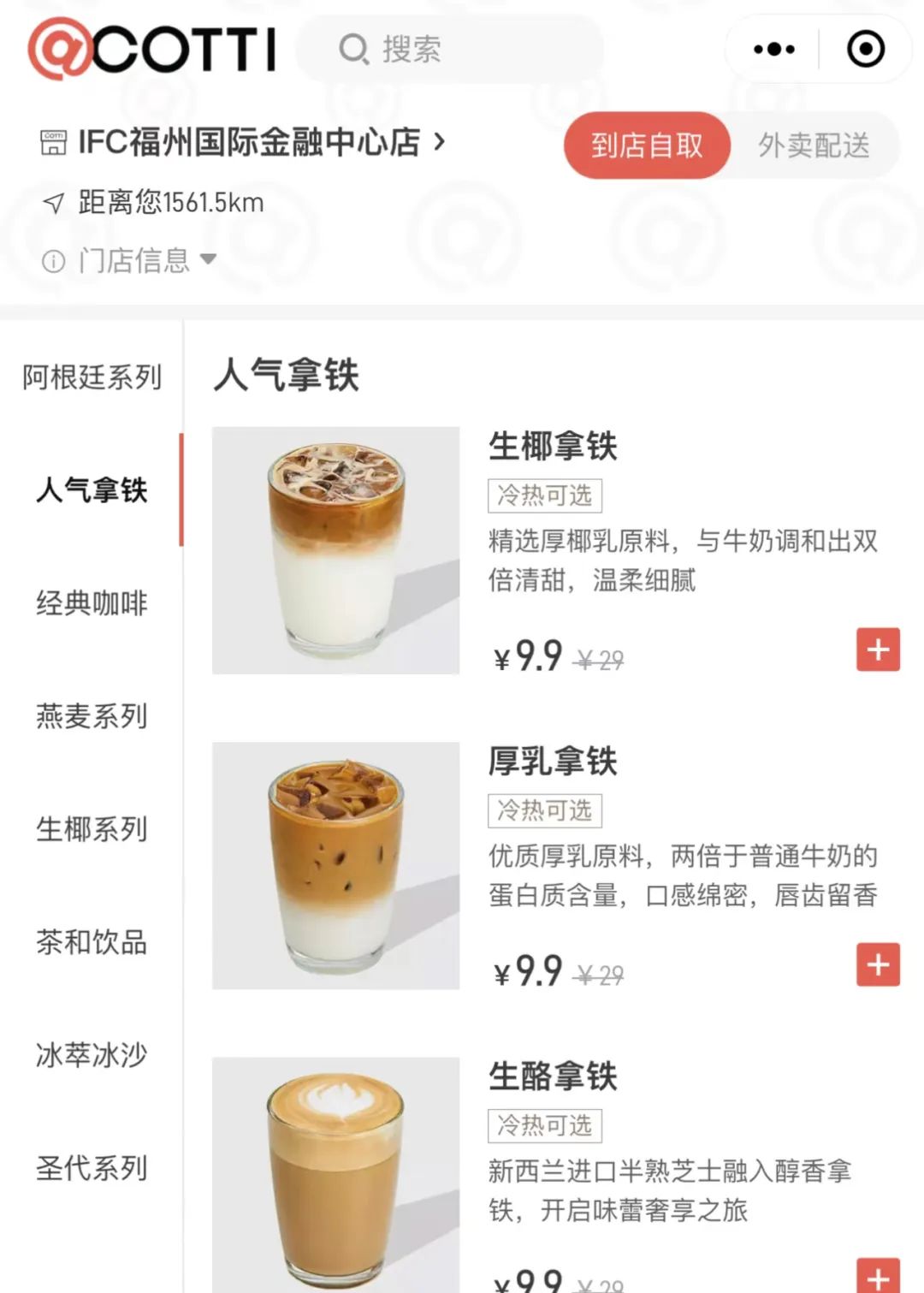This screenshot has height=1293, width=924.
Task: Open the 圣代系列 category
Action: [92, 1168]
